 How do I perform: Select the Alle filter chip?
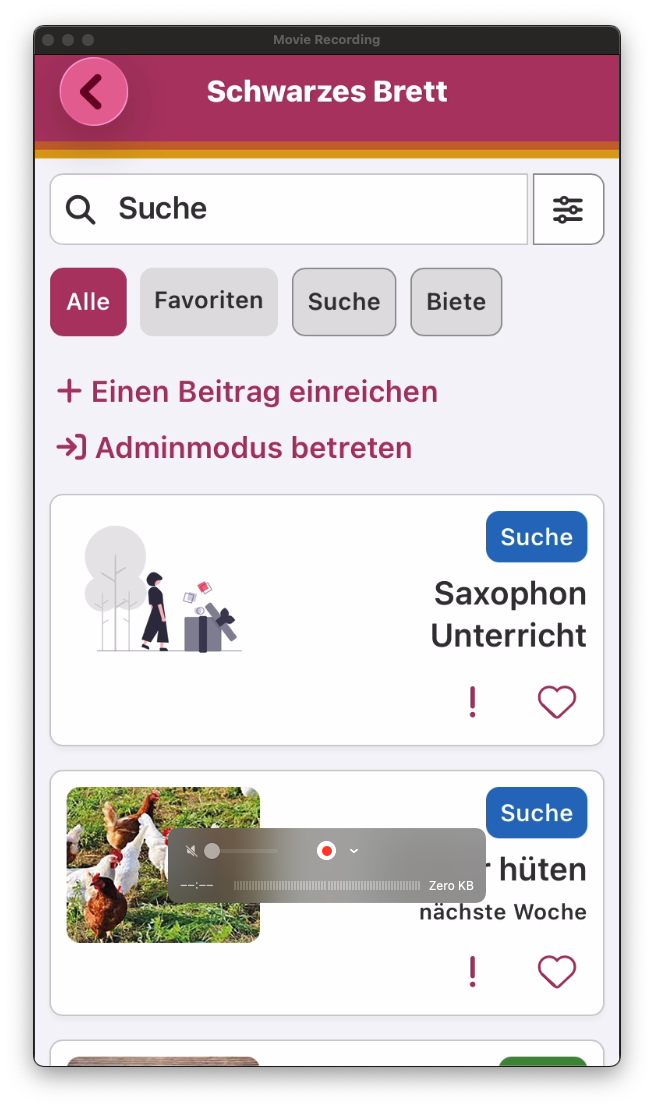88,302
